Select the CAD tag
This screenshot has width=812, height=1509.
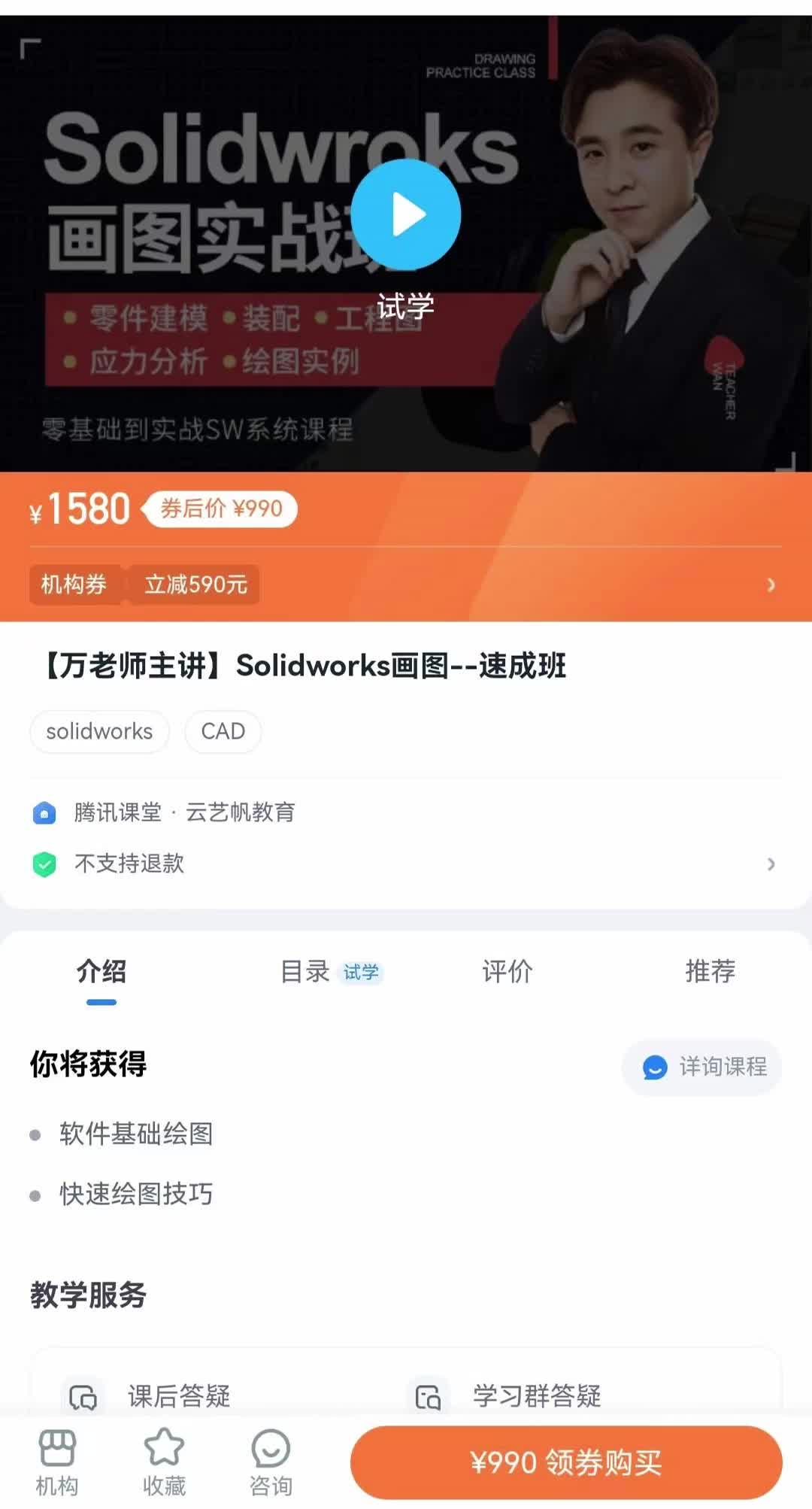(x=223, y=730)
